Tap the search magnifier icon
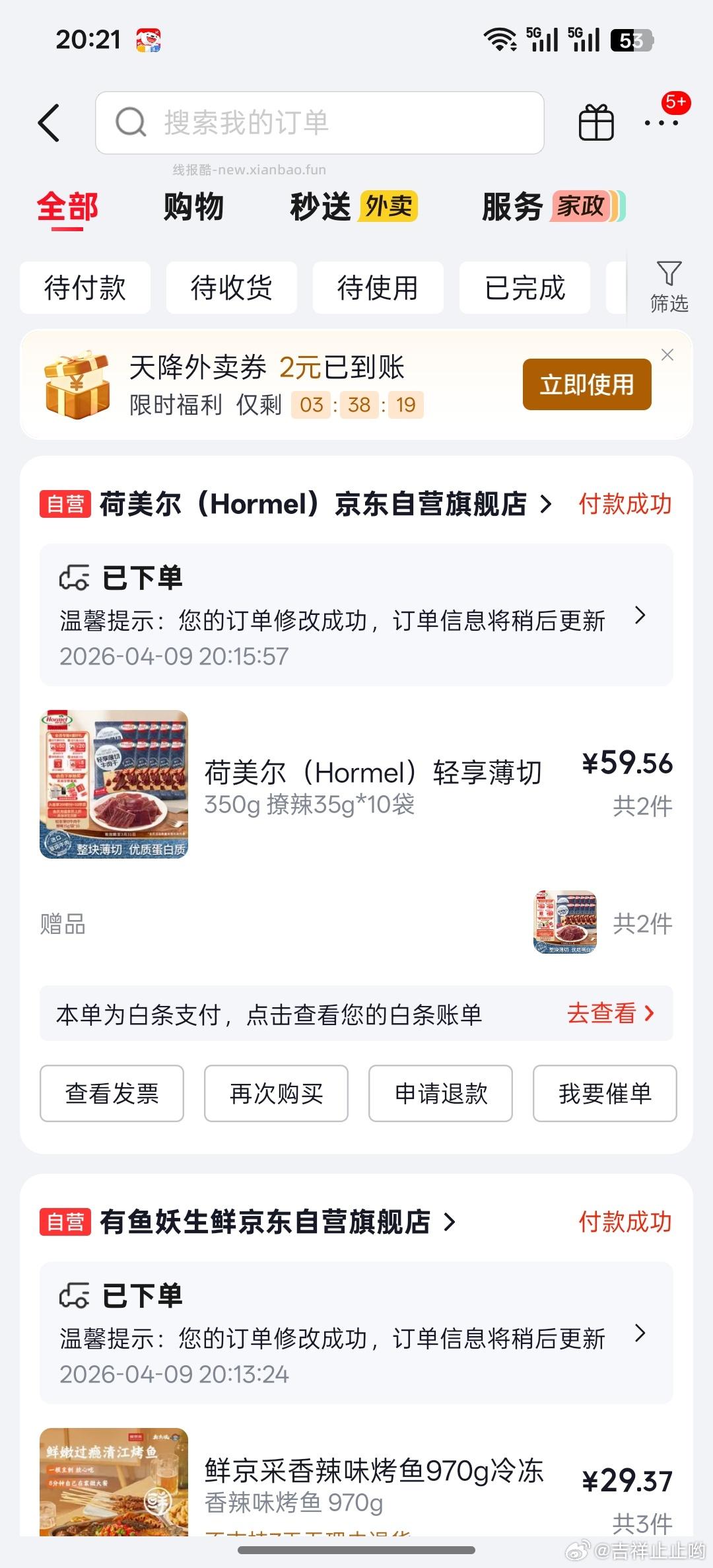Screen dimensions: 713x1568 point(132,123)
